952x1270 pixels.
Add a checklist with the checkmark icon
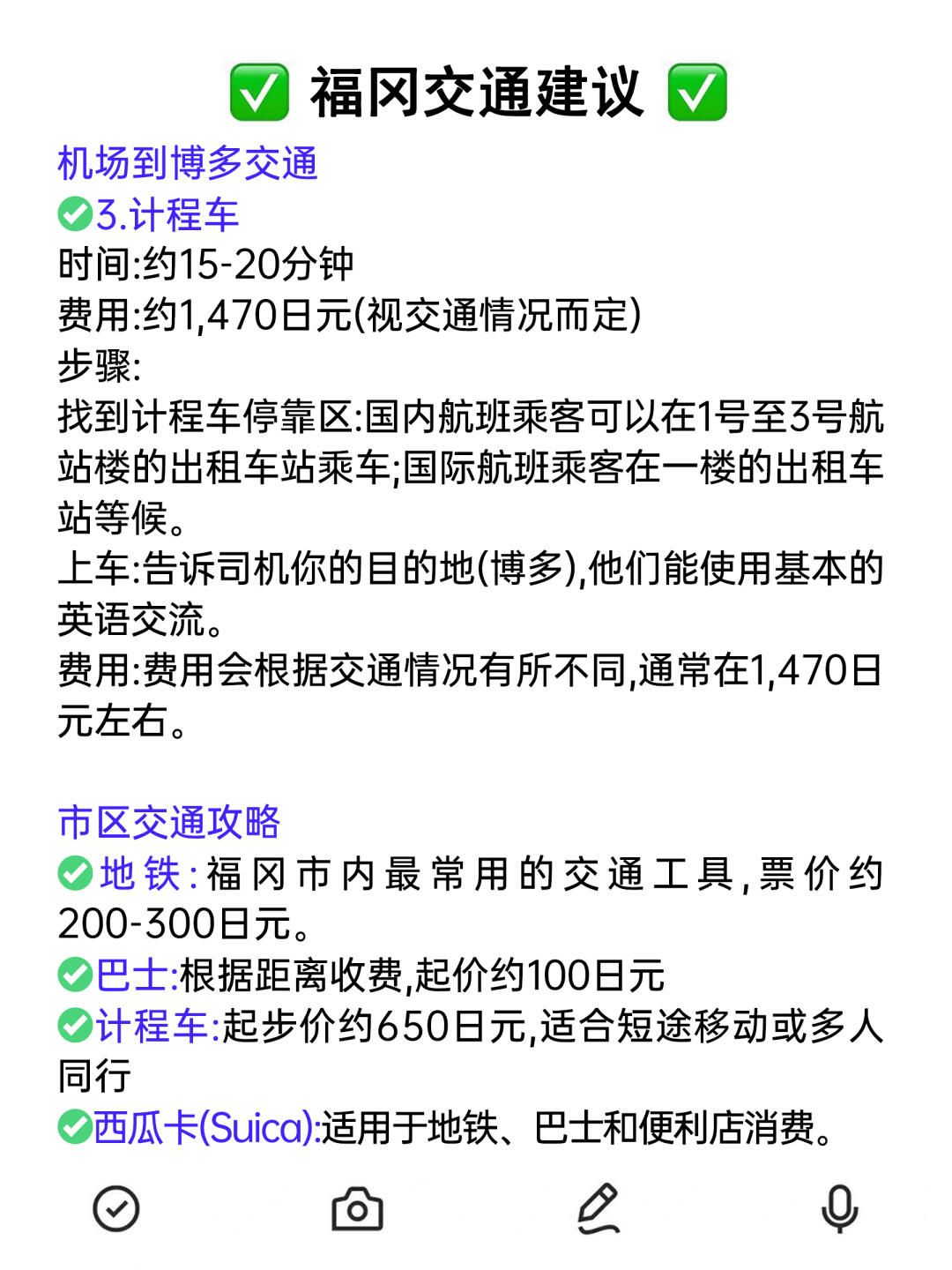116,1208
